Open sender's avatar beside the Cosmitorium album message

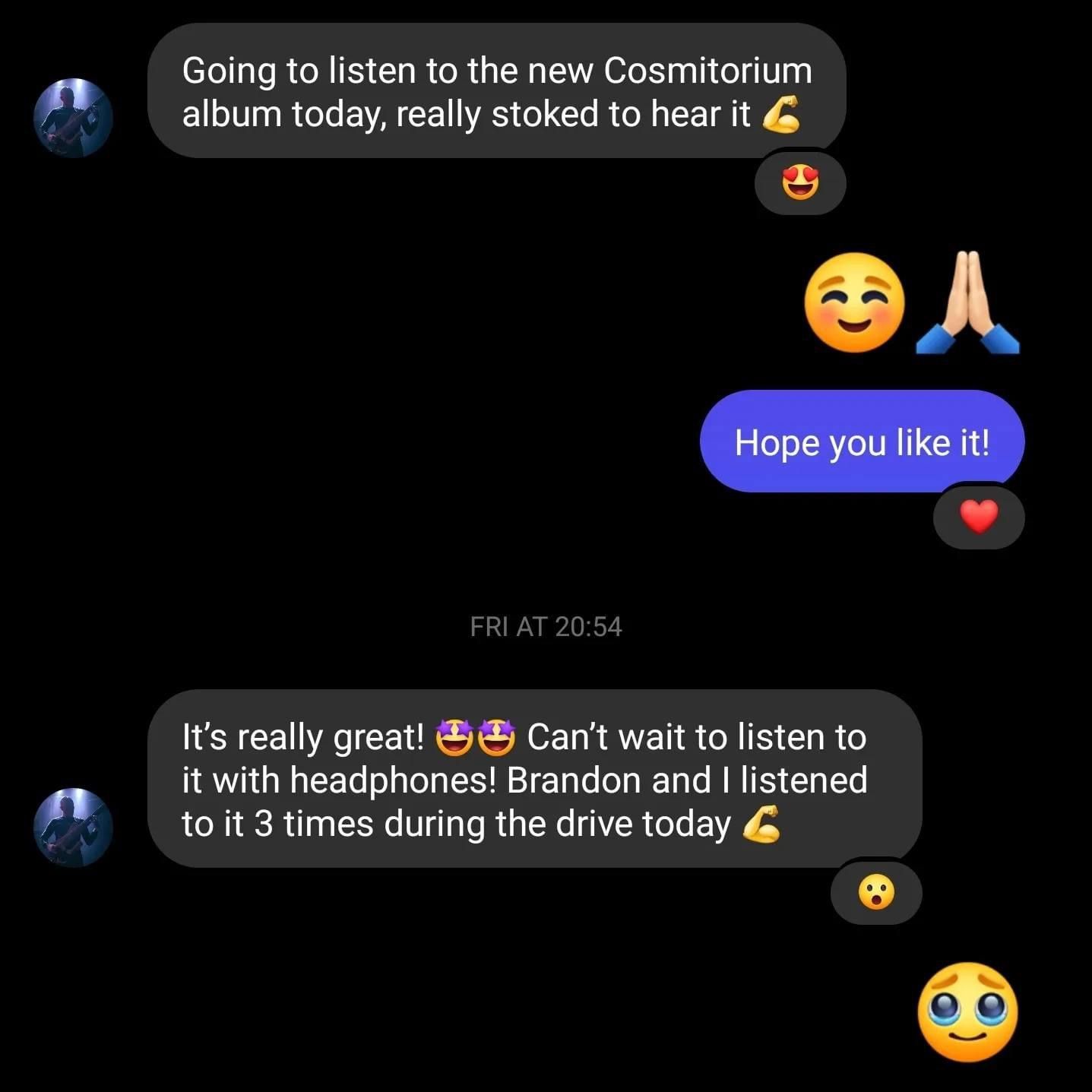pyautogui.click(x=73, y=118)
